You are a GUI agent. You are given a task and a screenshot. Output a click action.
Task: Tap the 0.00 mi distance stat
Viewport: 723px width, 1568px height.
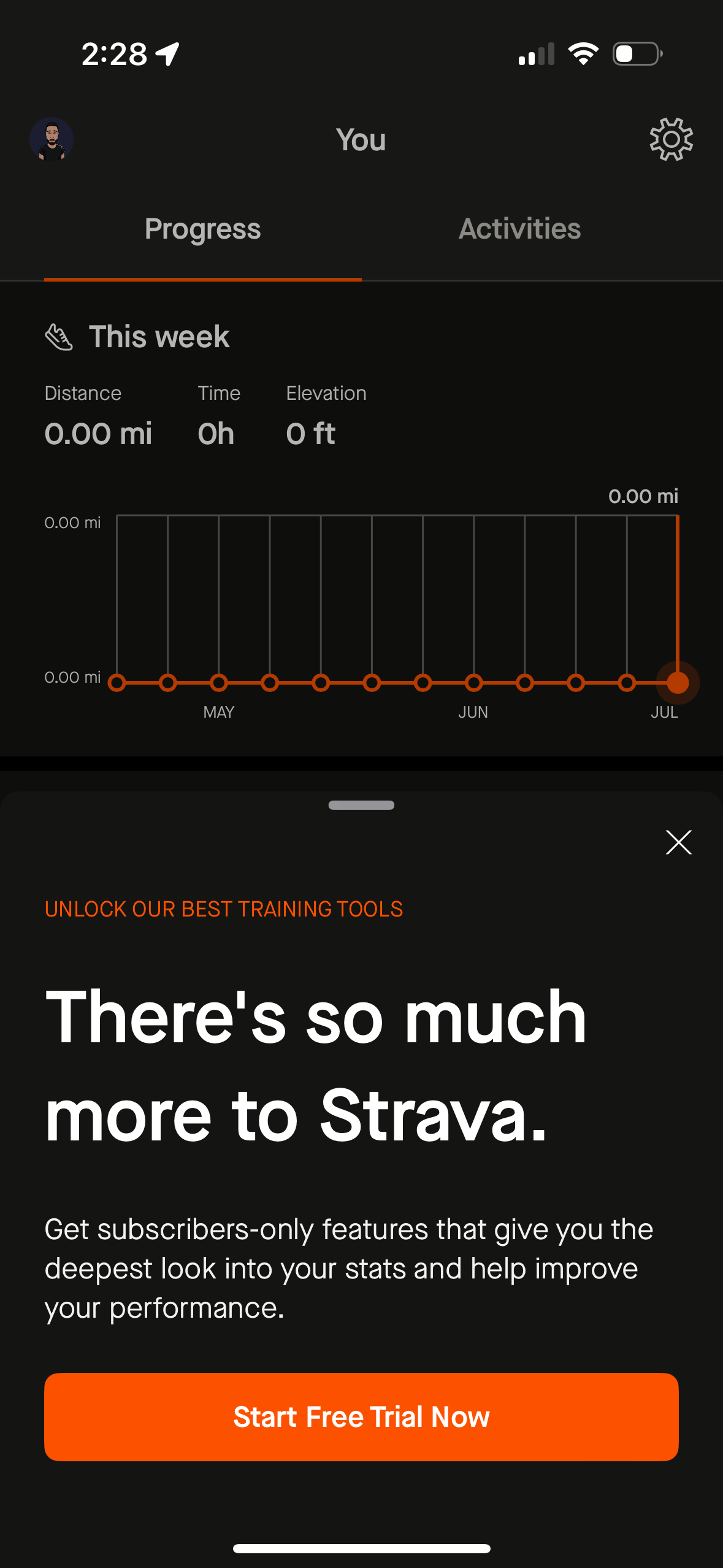[x=99, y=433]
